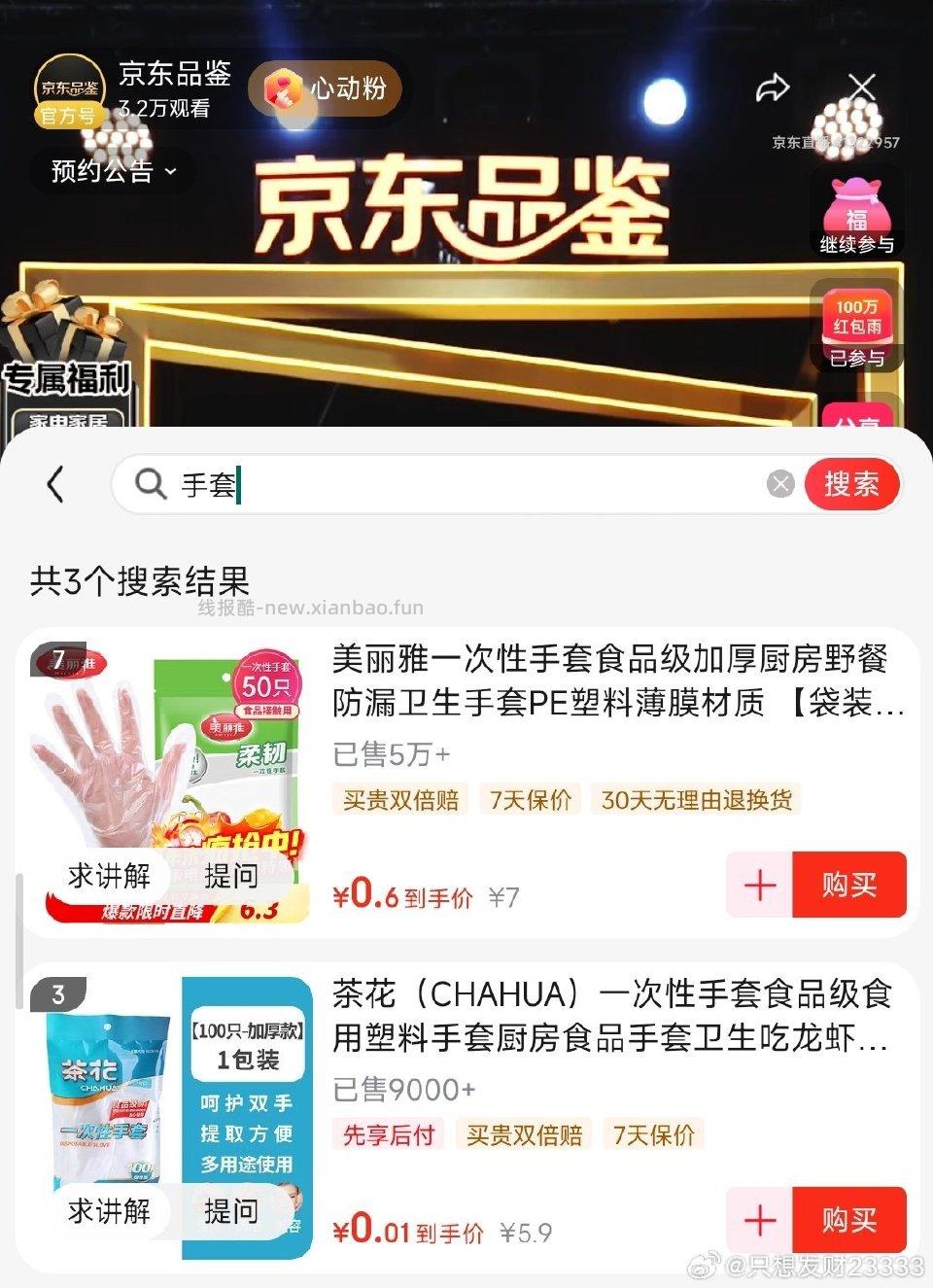Click the back arrow to leave search results

pyautogui.click(x=55, y=484)
